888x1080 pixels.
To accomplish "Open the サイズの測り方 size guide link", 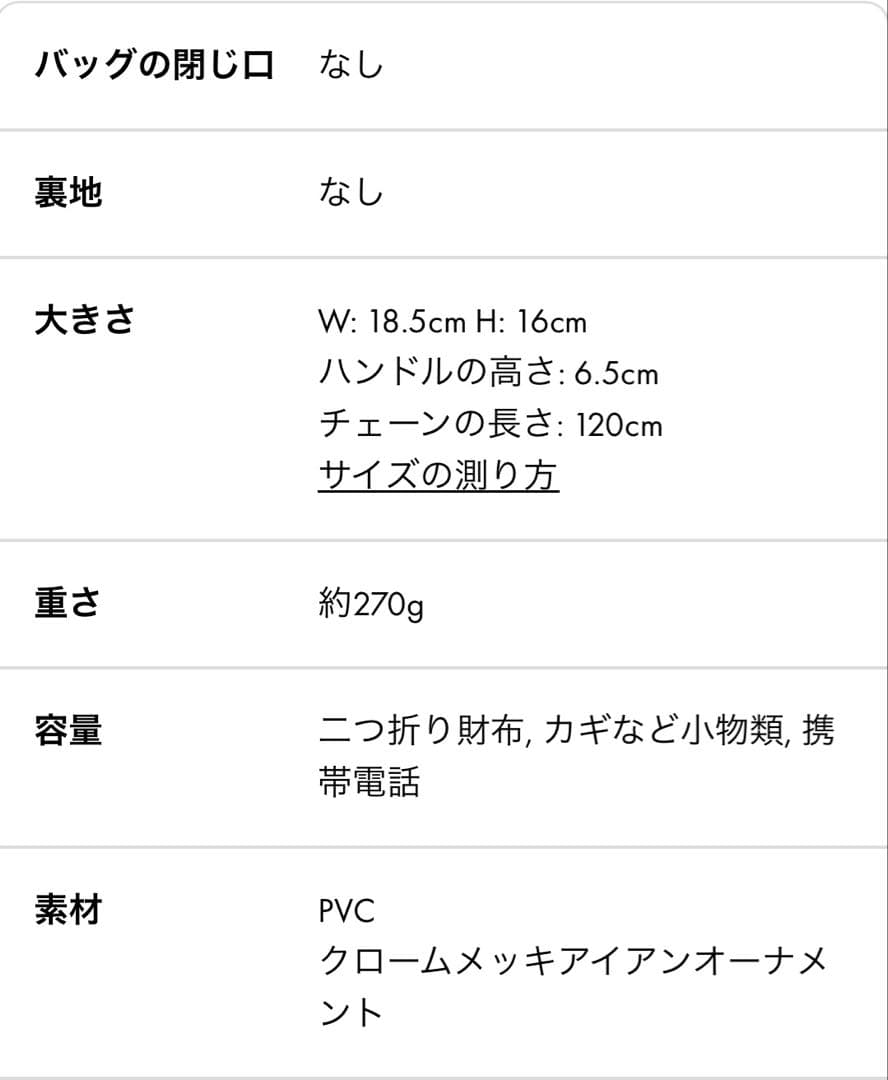I will [438, 475].
